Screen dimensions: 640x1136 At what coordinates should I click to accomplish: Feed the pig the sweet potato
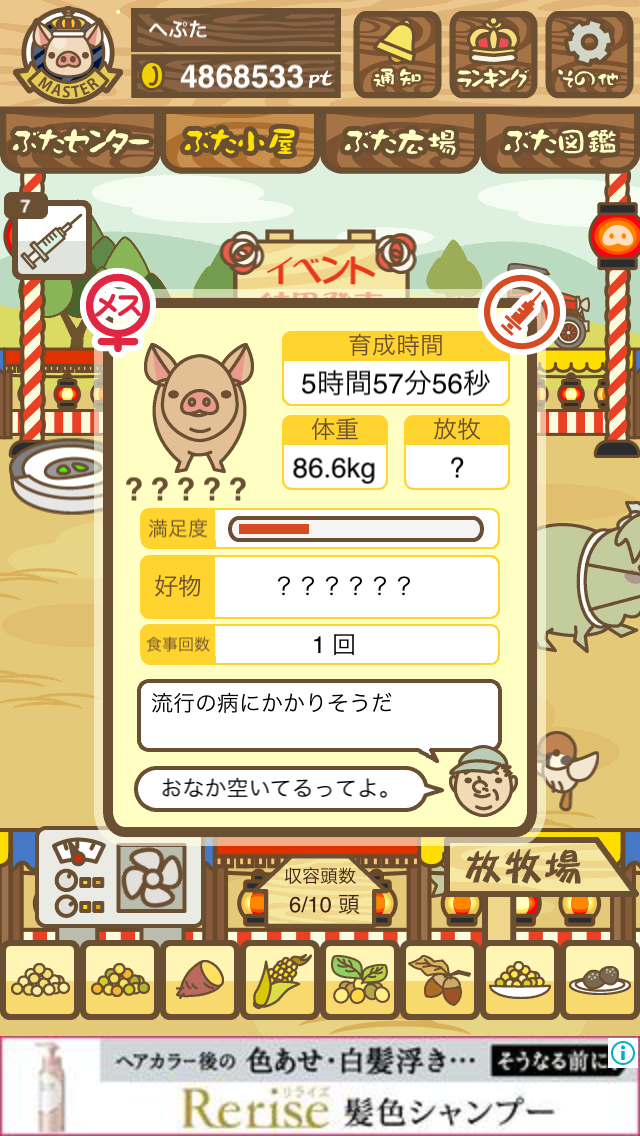(199, 979)
